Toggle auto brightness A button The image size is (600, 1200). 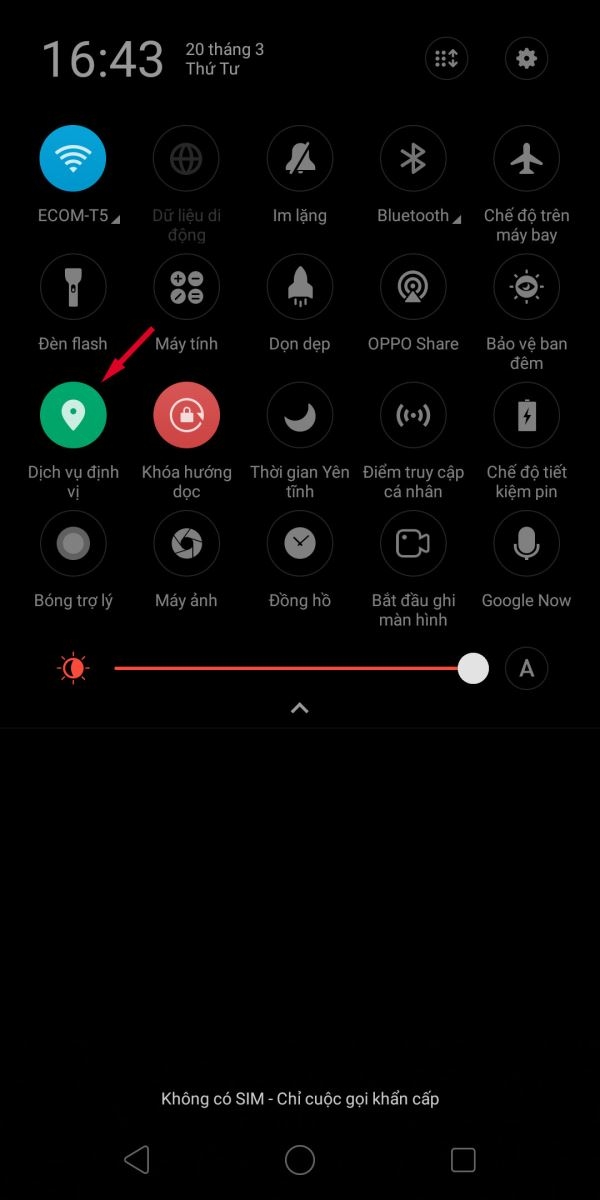coord(526,669)
